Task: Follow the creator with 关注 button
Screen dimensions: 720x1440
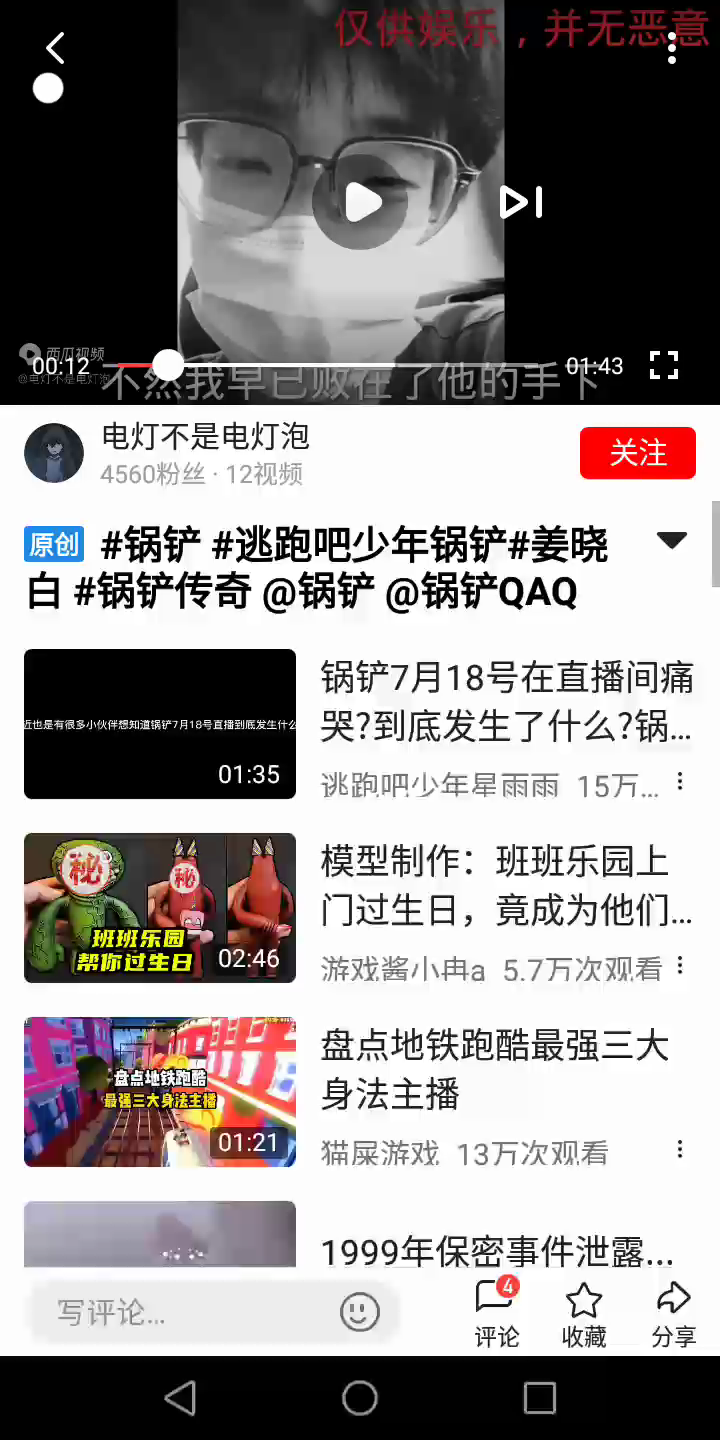Action: pos(637,453)
